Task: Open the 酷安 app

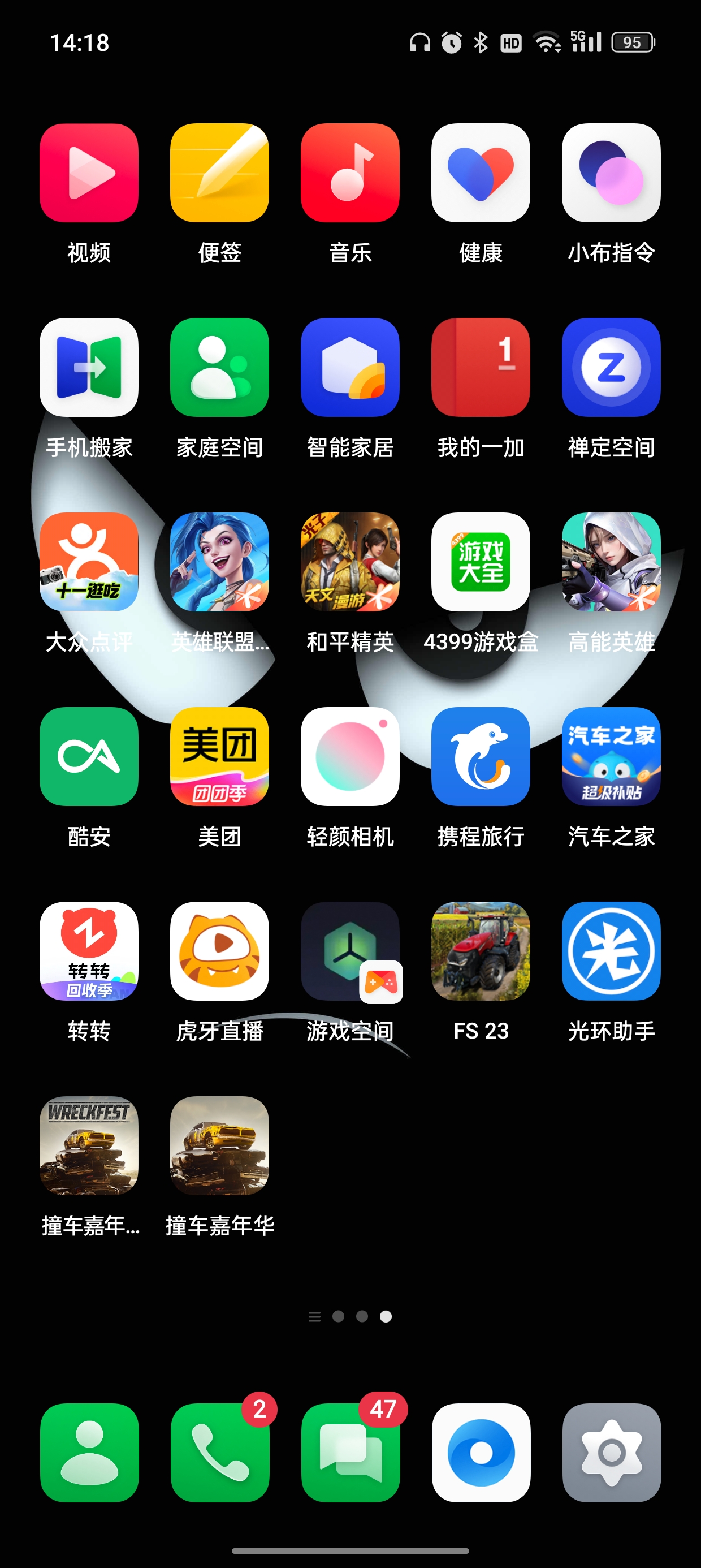Action: tap(89, 756)
